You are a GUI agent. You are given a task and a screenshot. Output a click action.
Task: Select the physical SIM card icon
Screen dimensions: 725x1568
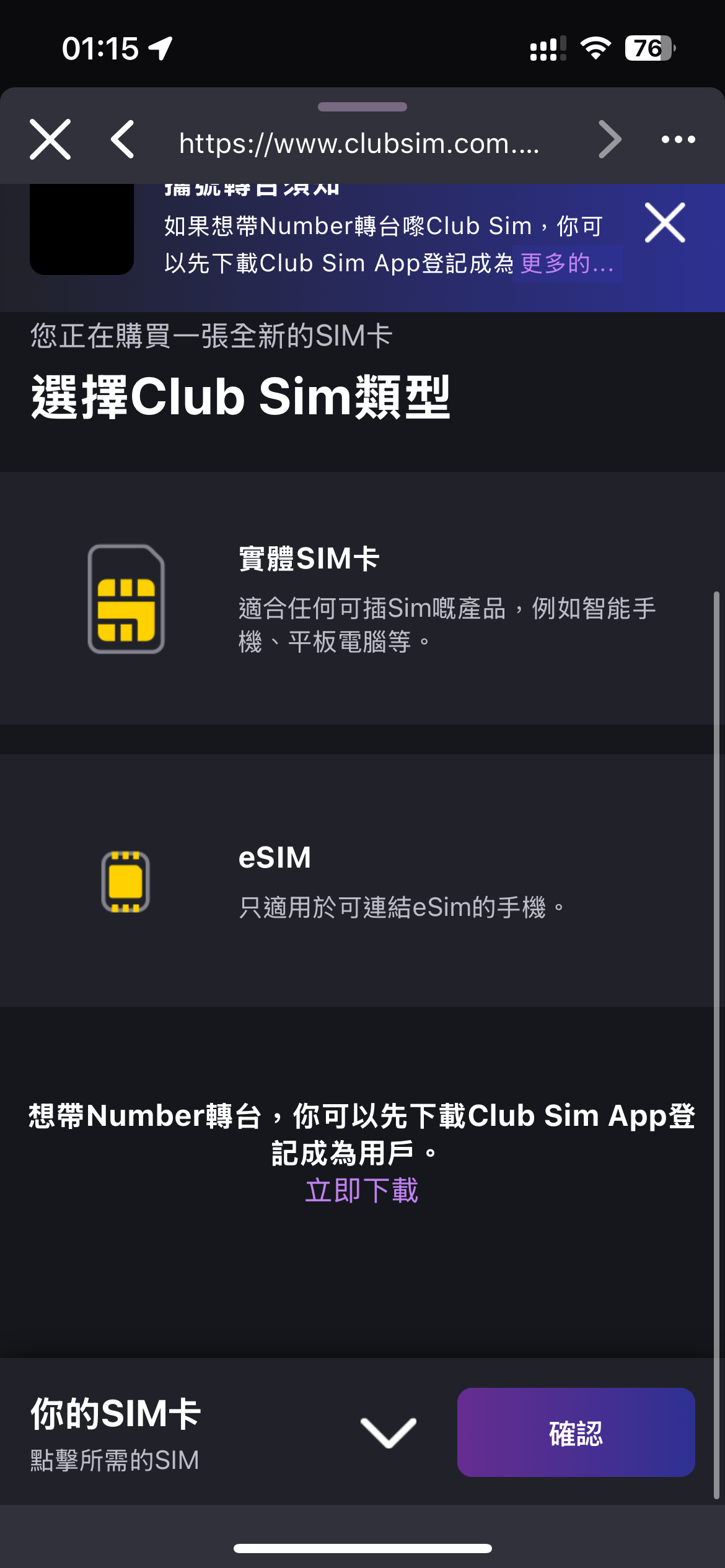coord(127,599)
